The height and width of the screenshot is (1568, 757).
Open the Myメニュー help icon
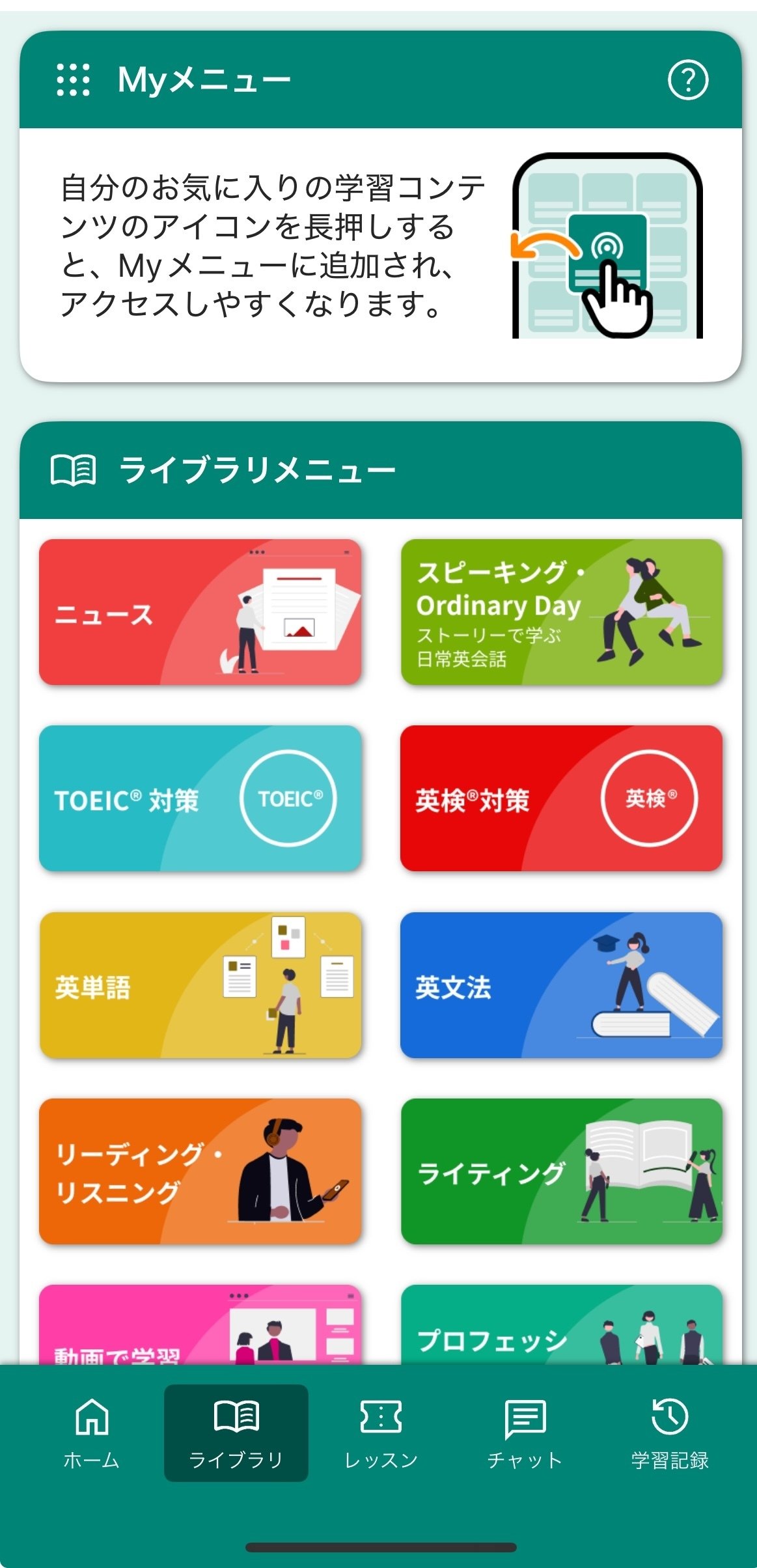(687, 80)
